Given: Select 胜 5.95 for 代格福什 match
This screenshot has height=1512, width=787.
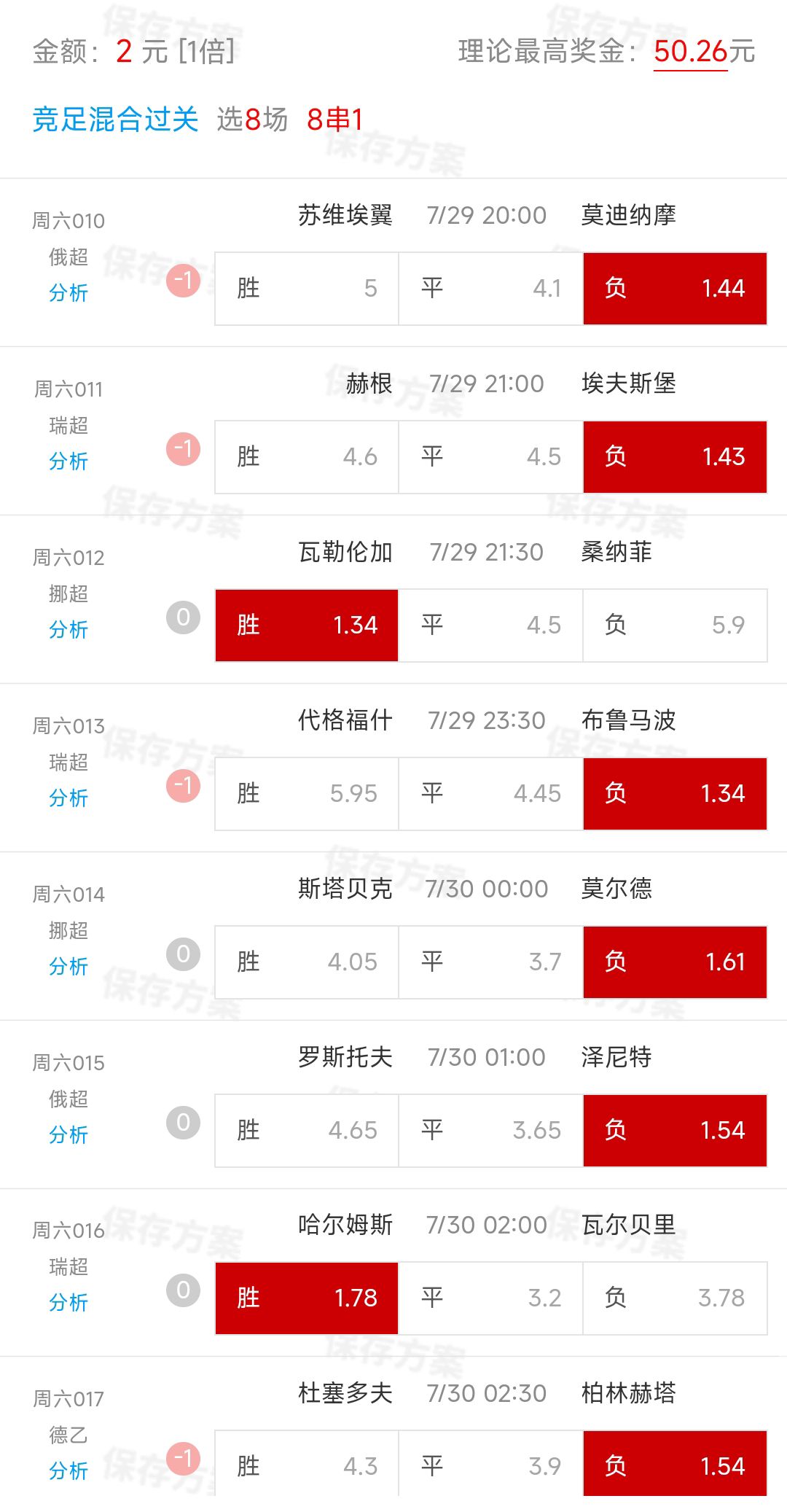Looking at the screenshot, I should tap(307, 794).
